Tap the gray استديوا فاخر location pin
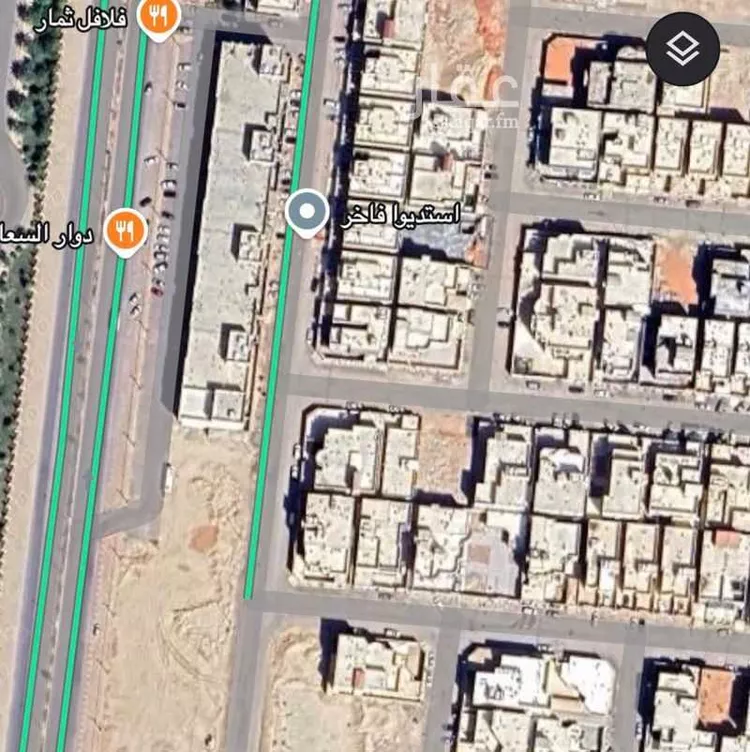This screenshot has height=752, width=750. click(305, 211)
